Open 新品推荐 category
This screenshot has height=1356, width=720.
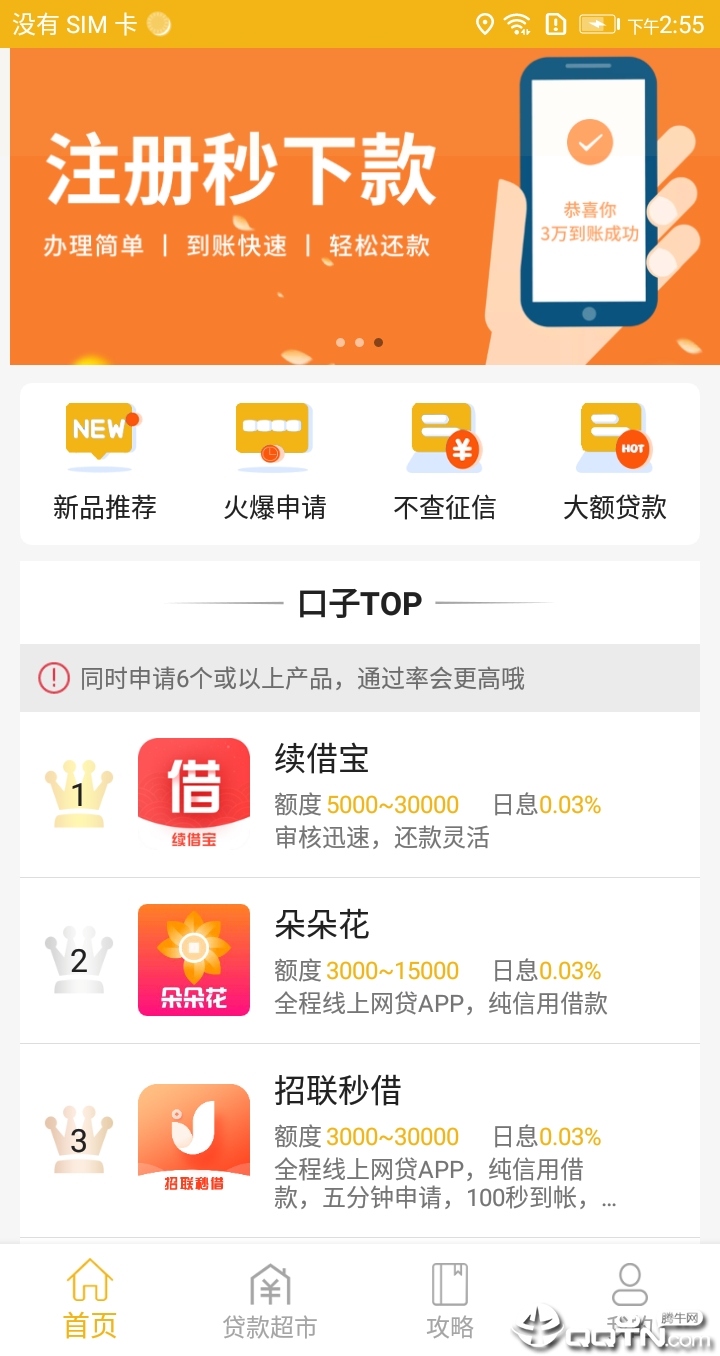(105, 462)
